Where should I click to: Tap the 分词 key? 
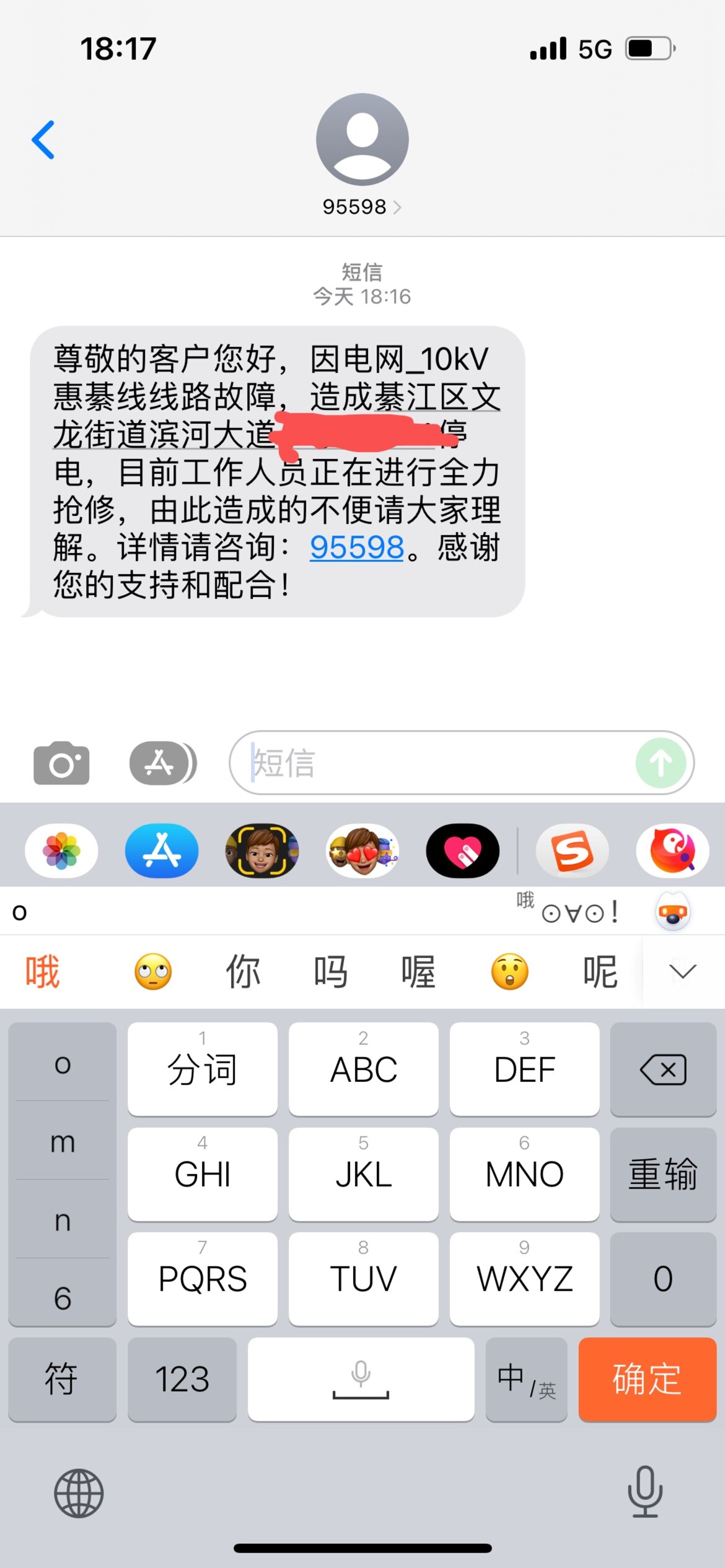tap(202, 1069)
